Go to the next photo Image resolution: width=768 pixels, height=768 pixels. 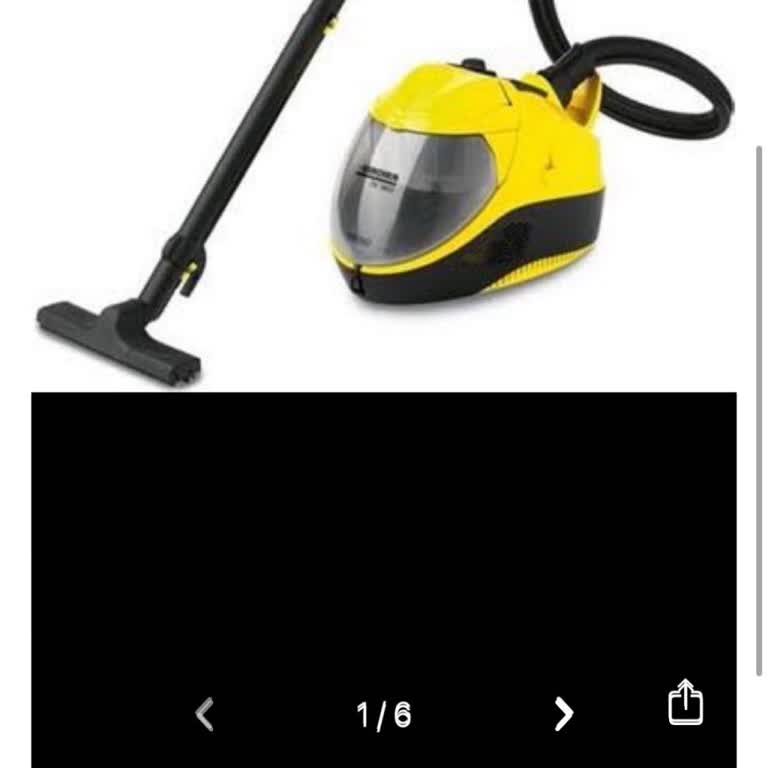[x=564, y=714]
